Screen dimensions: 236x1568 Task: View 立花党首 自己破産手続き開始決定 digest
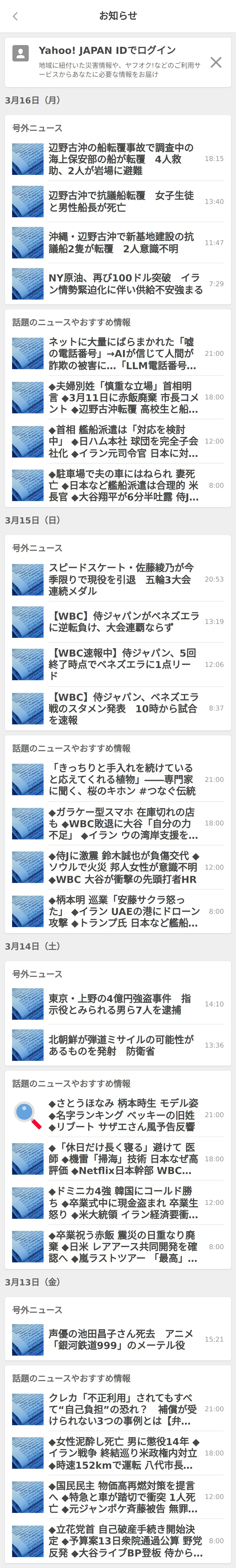122,1541
